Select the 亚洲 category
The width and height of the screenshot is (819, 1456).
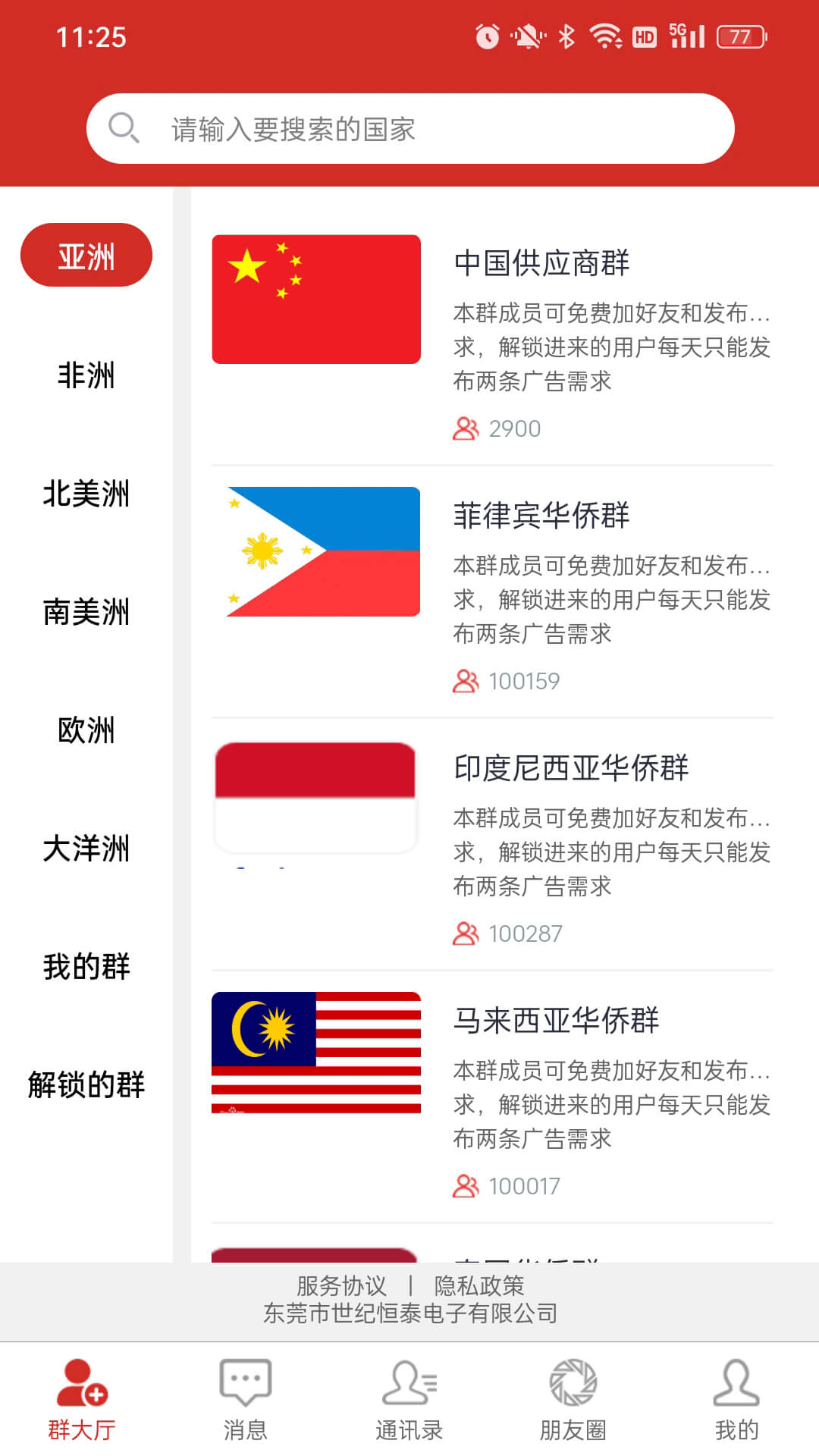point(86,256)
